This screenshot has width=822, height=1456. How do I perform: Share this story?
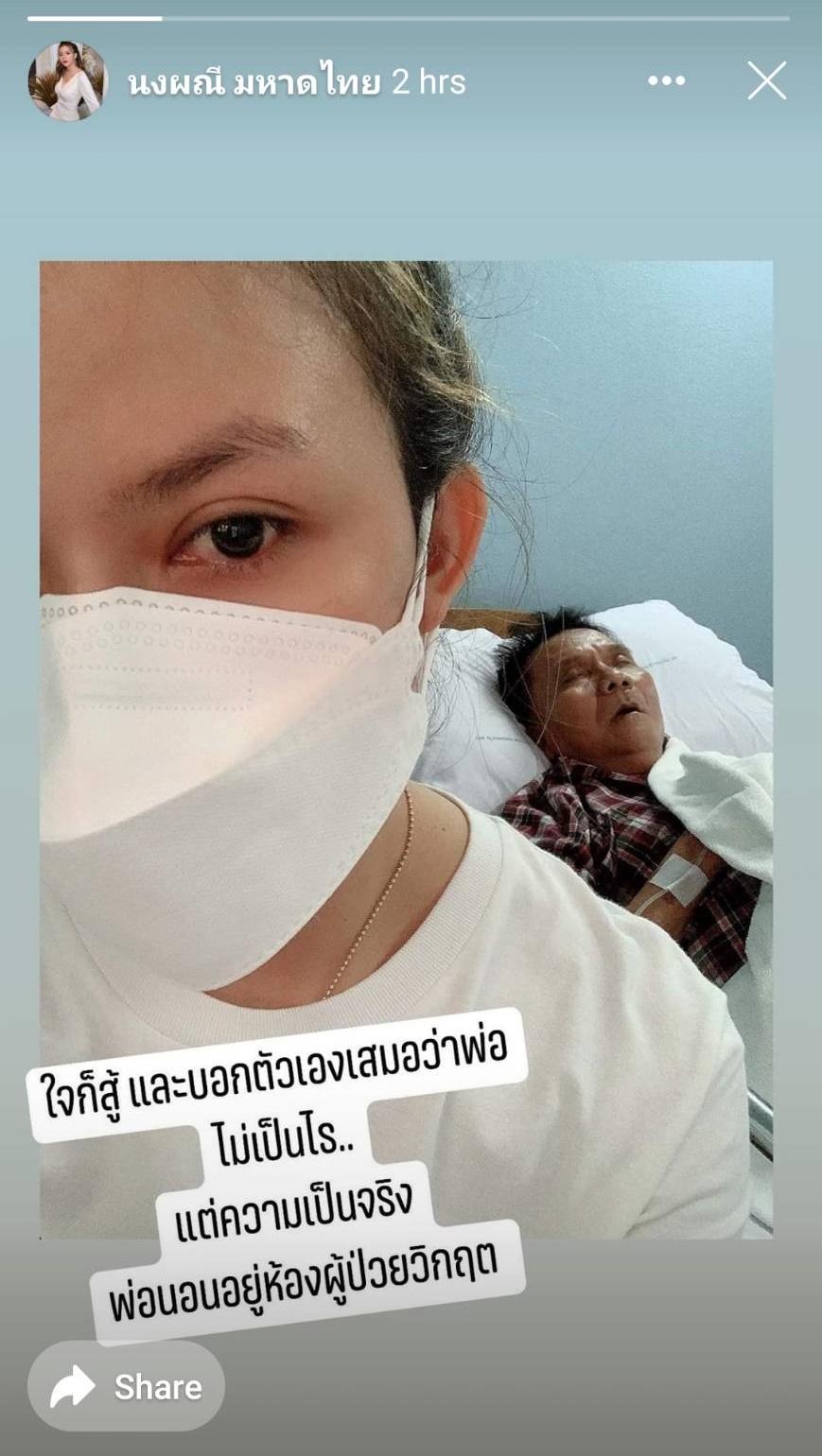(126, 1386)
